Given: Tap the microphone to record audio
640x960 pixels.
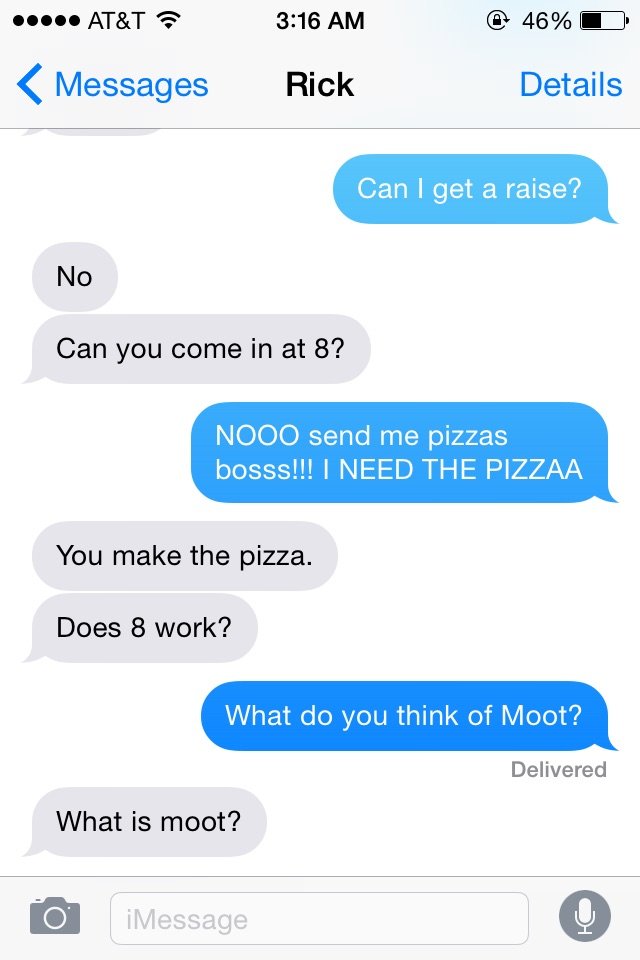Looking at the screenshot, I should [x=584, y=916].
